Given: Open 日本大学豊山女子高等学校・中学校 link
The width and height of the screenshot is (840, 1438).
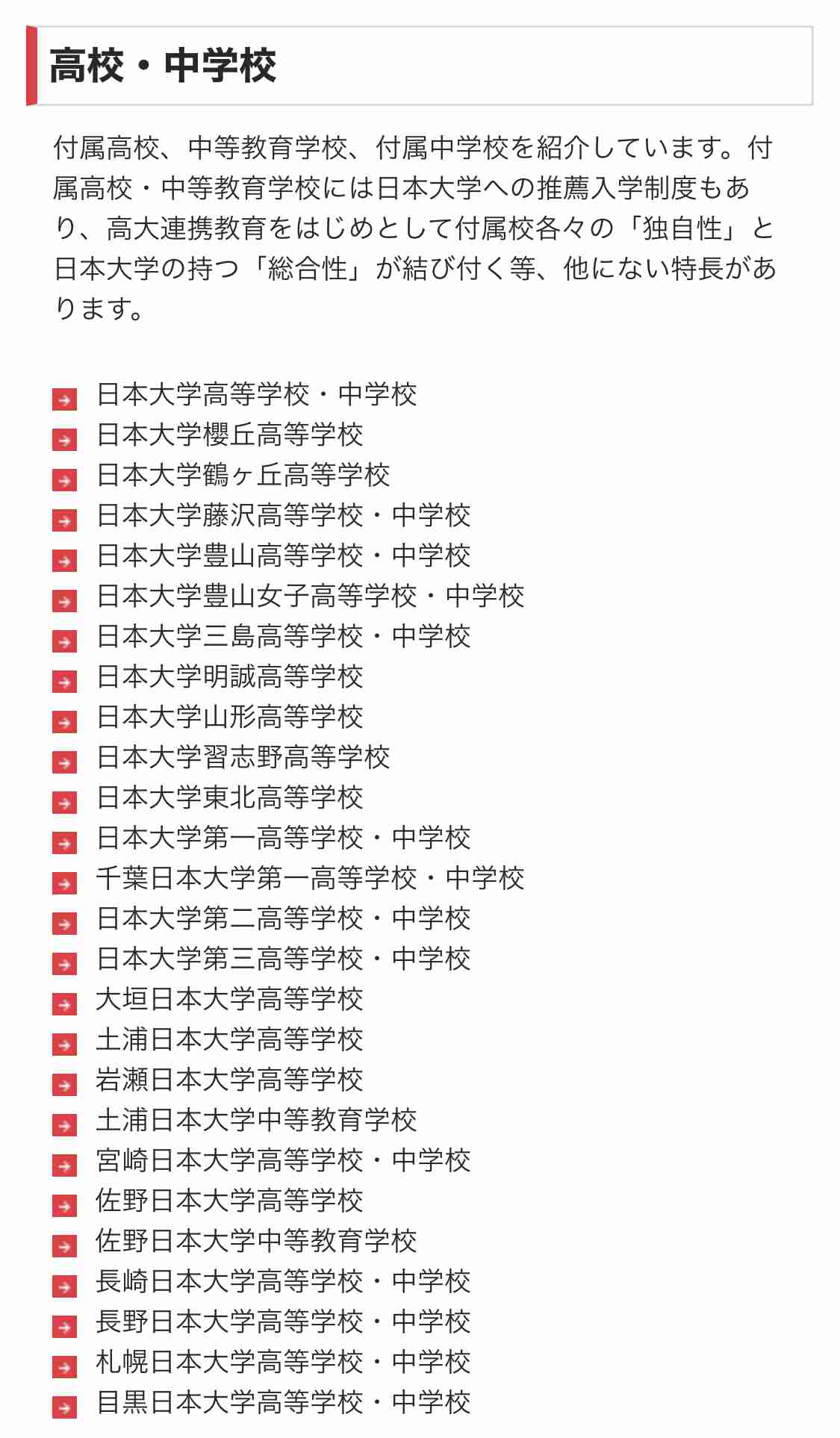Looking at the screenshot, I should [x=310, y=597].
